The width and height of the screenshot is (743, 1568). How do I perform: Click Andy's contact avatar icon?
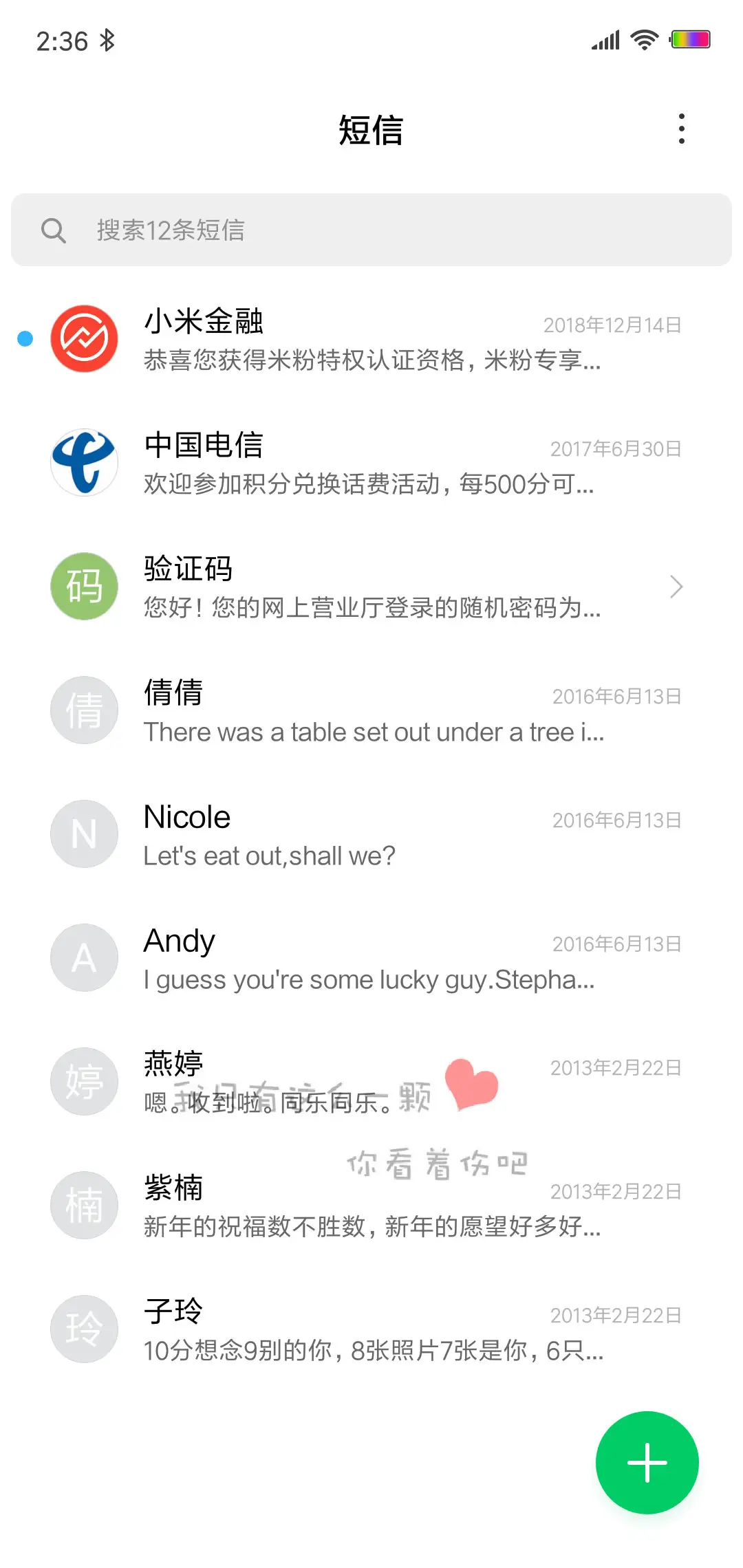[84, 957]
